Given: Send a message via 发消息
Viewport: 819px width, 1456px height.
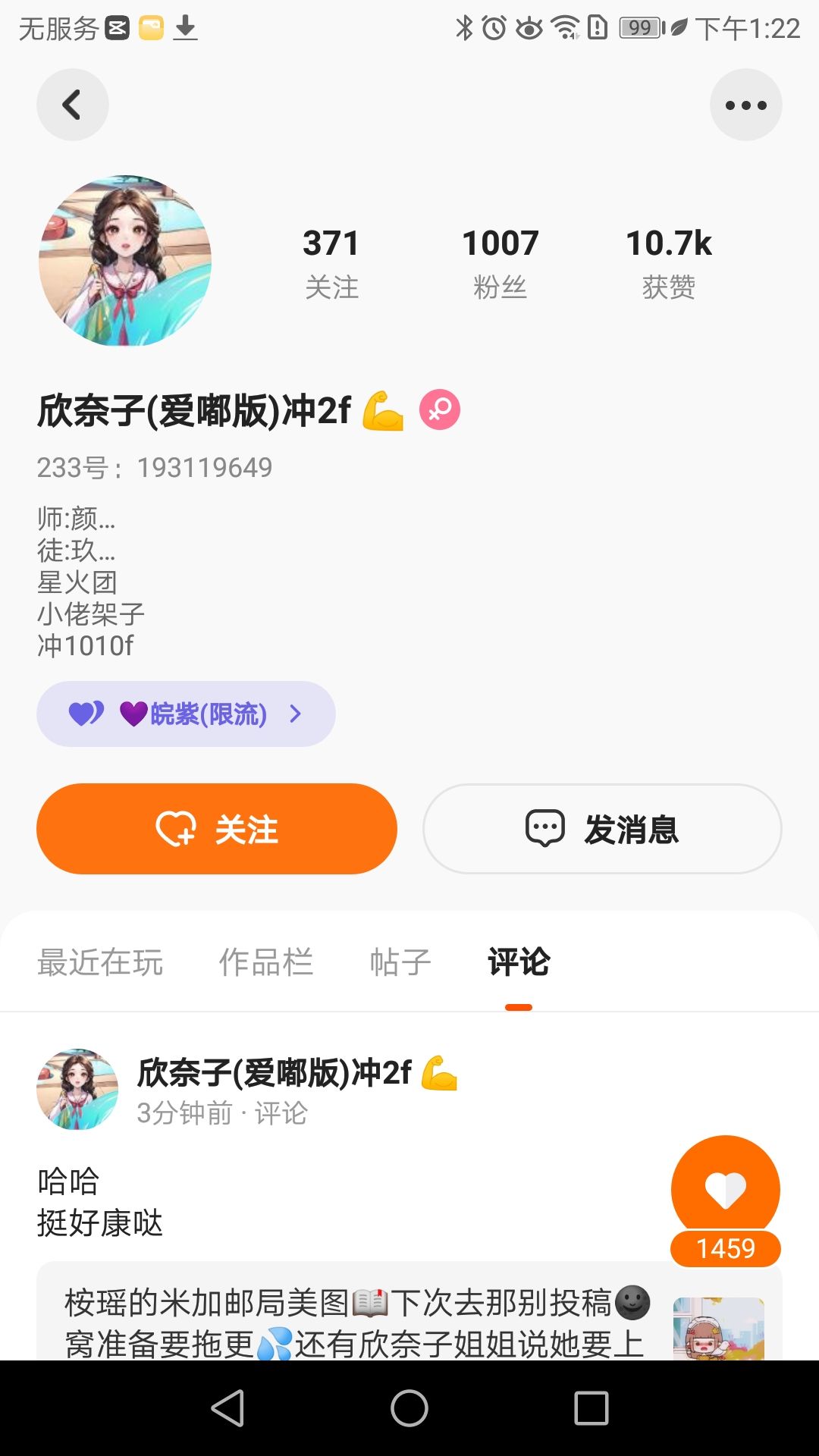Looking at the screenshot, I should pyautogui.click(x=602, y=829).
